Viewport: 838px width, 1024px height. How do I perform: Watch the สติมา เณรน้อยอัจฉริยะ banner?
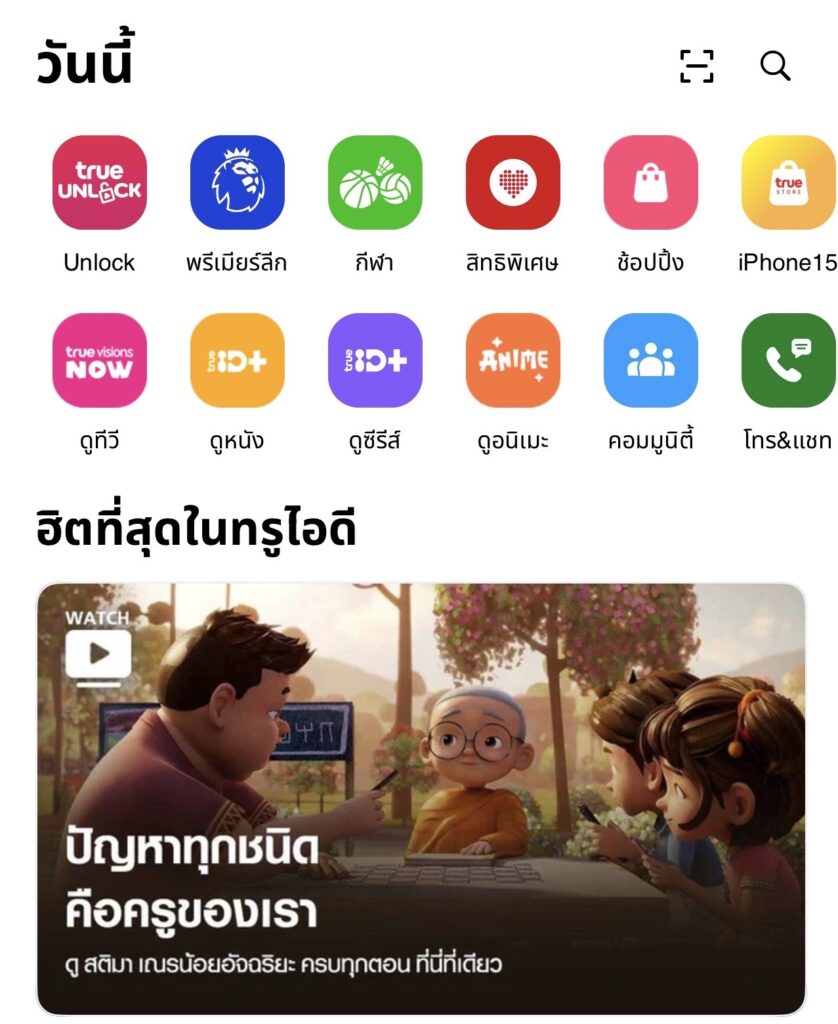click(420, 798)
